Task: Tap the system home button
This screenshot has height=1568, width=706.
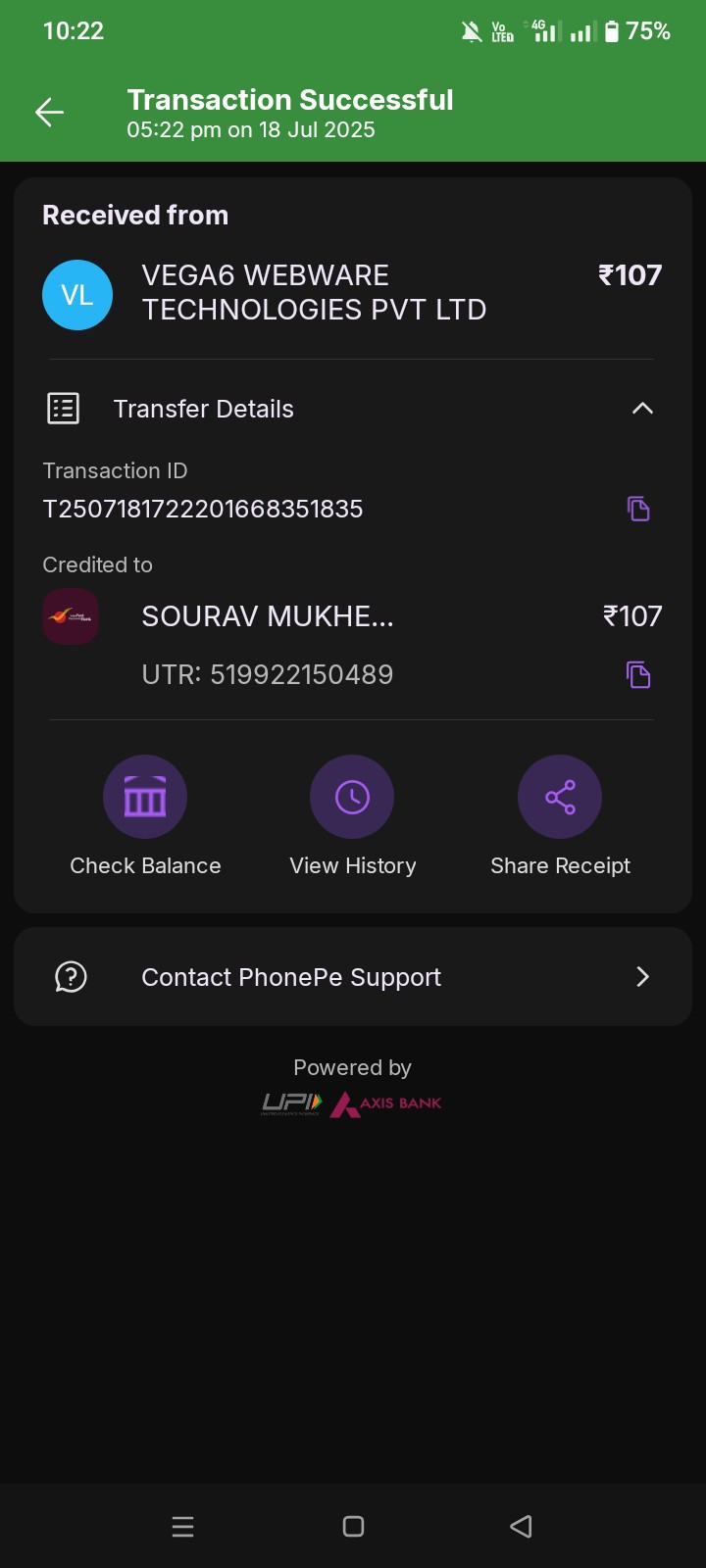Action: coord(353,1526)
